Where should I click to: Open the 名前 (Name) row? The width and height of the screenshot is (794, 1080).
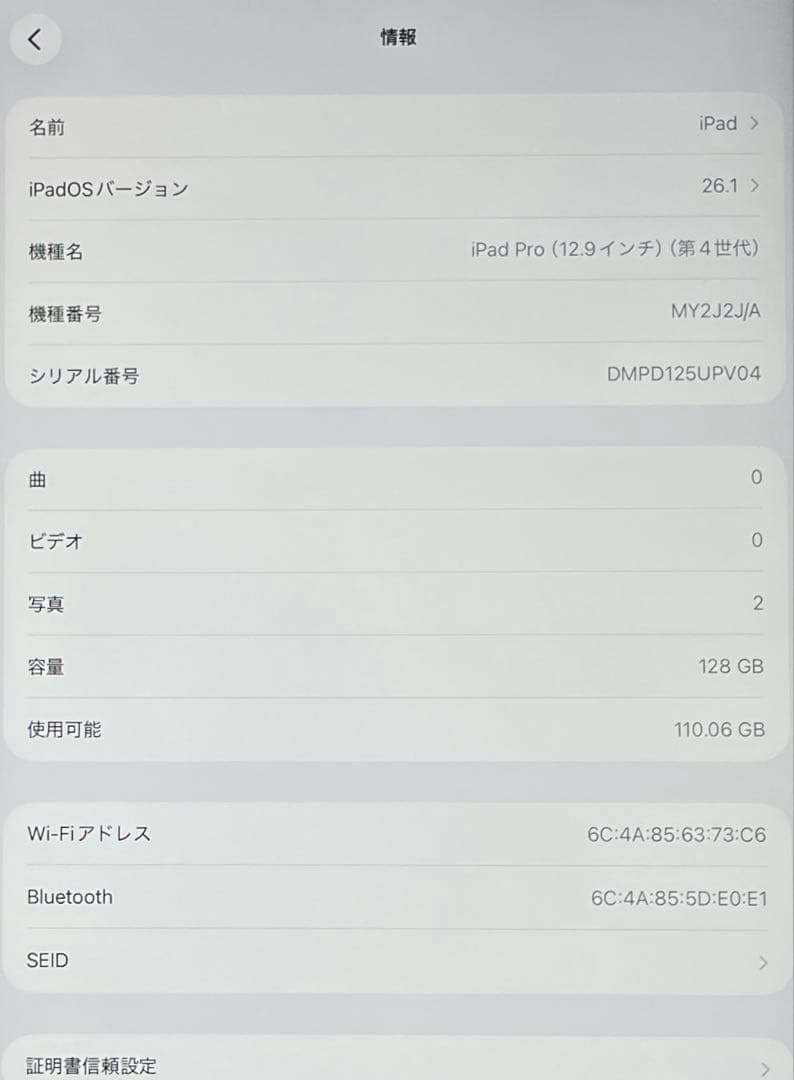coord(397,124)
